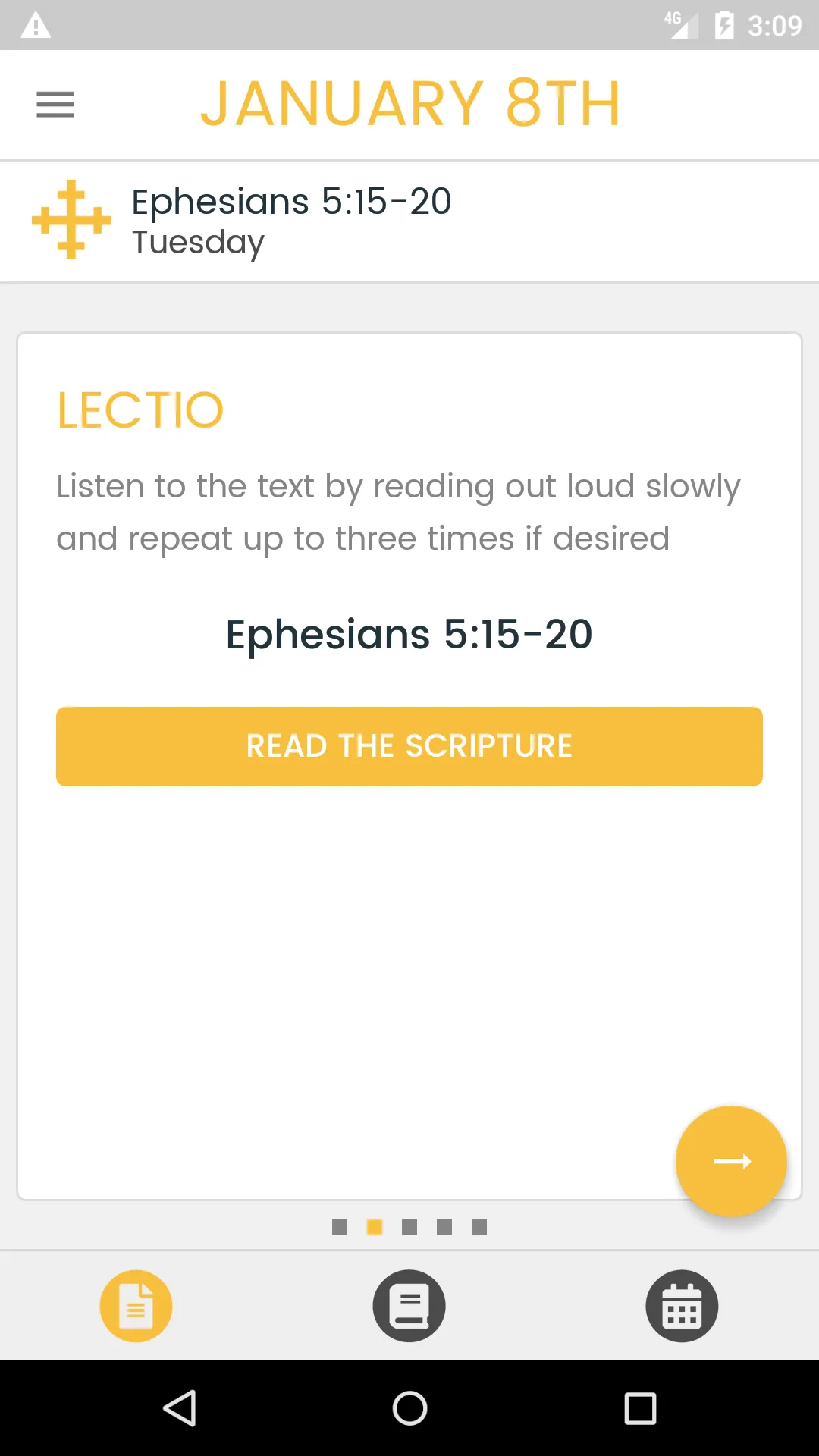Tap the system back button
The image size is (819, 1456).
pyautogui.click(x=180, y=1408)
